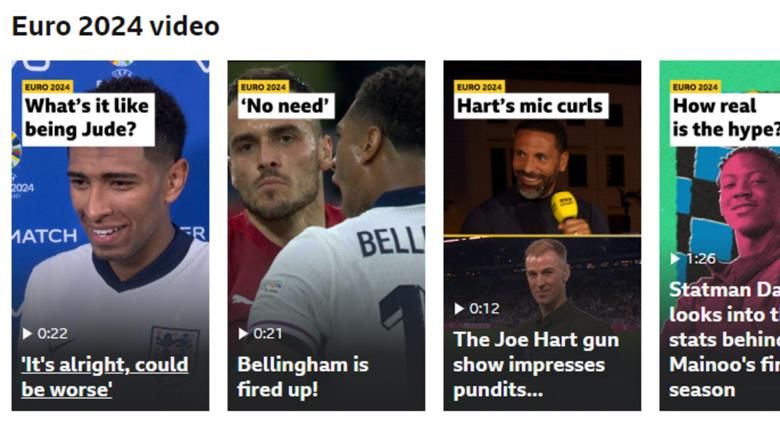Play the 'It's alright, could be worse' video
Viewport: 780px width, 438px height.
pos(104,376)
